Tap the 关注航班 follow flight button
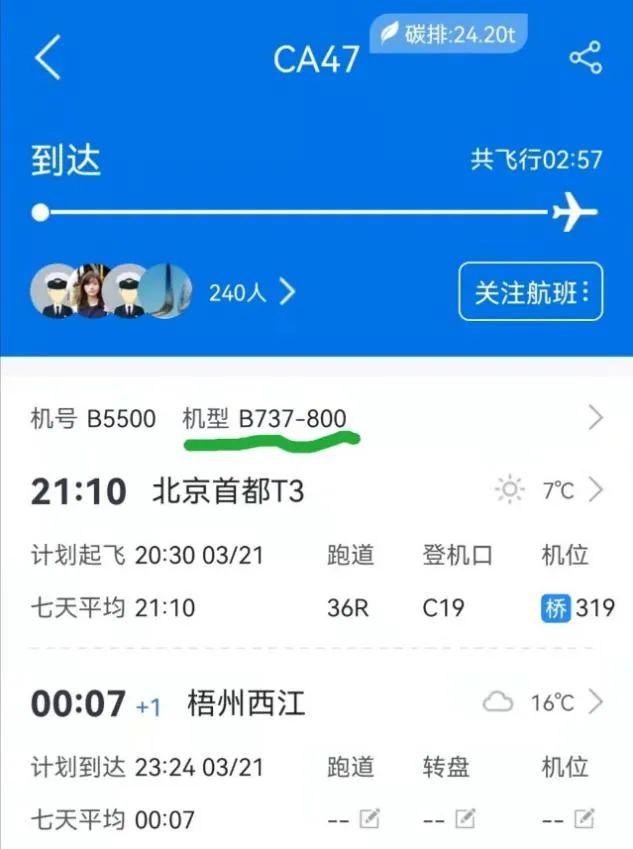 [x=530, y=291]
